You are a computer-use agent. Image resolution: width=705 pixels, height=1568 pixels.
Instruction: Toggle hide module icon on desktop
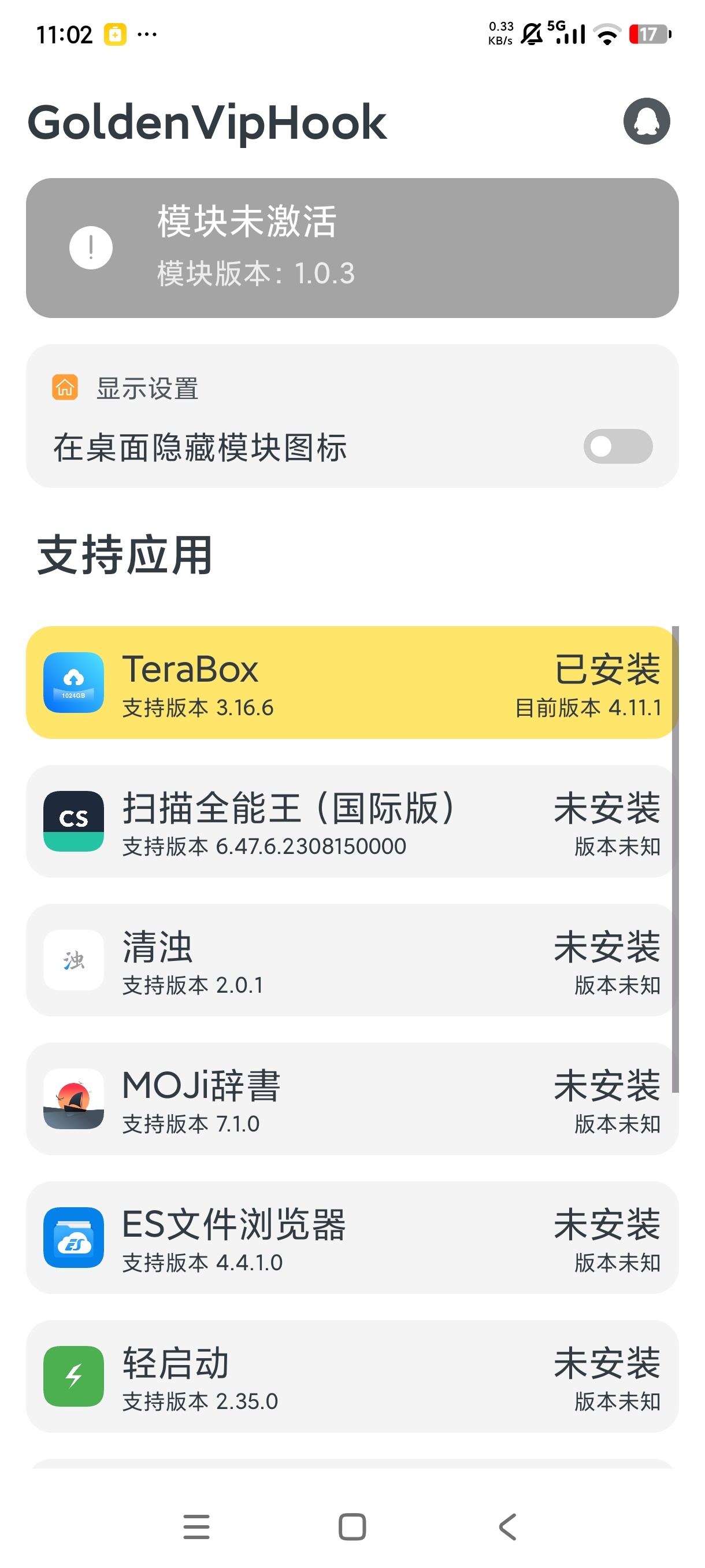pyautogui.click(x=617, y=447)
